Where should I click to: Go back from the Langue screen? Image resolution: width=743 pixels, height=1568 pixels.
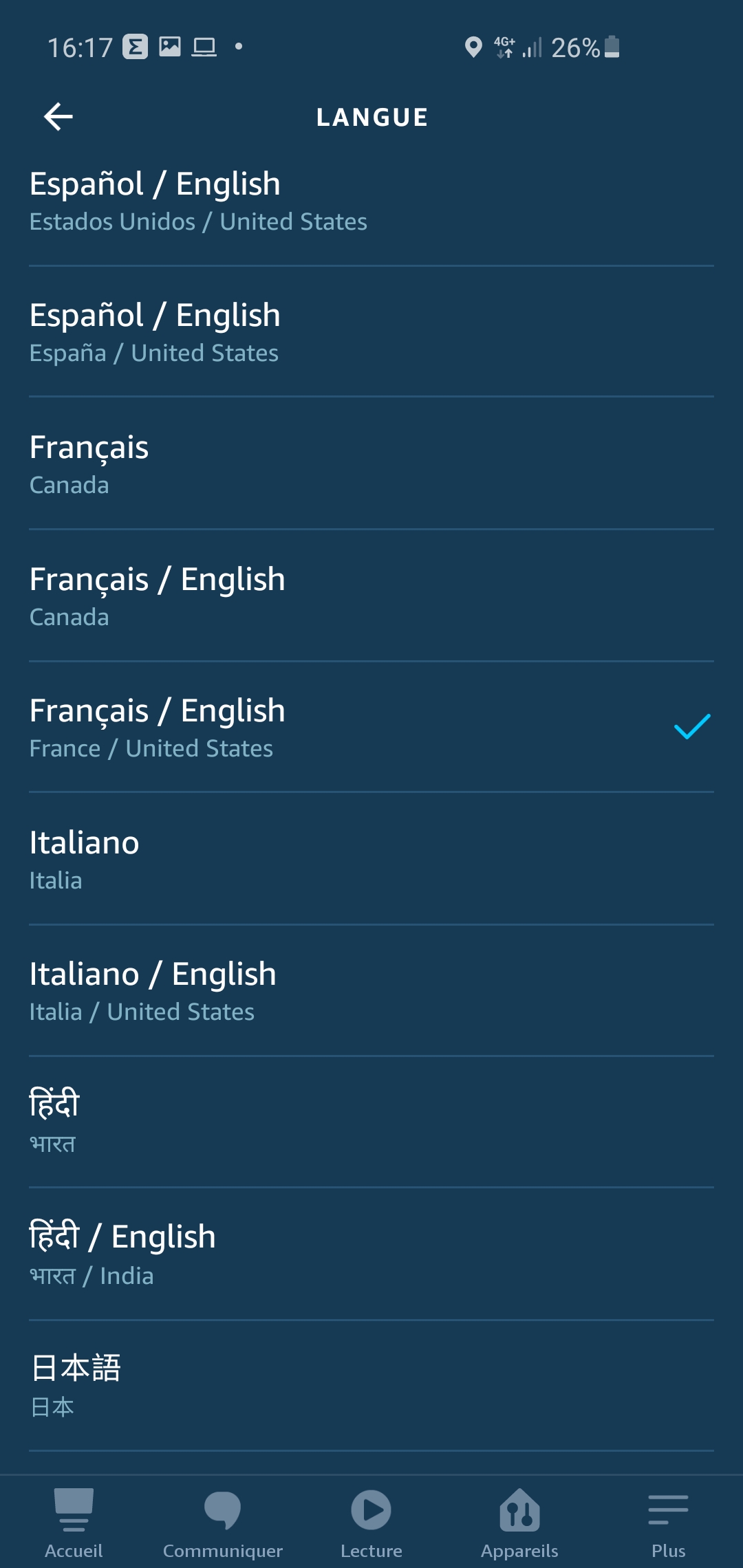pos(58,117)
